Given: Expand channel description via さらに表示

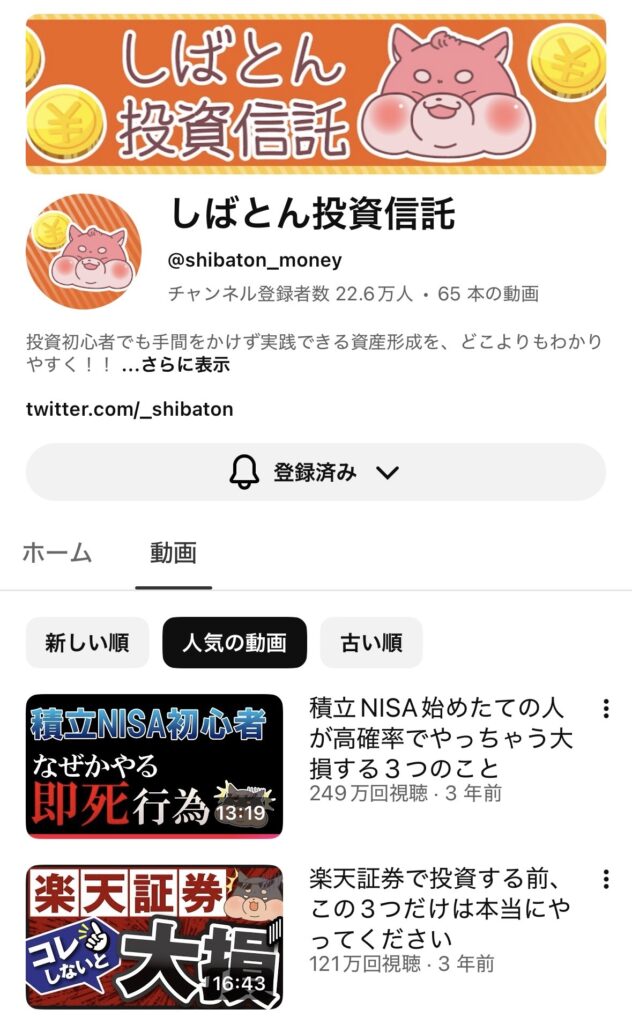Looking at the screenshot, I should point(176,366).
